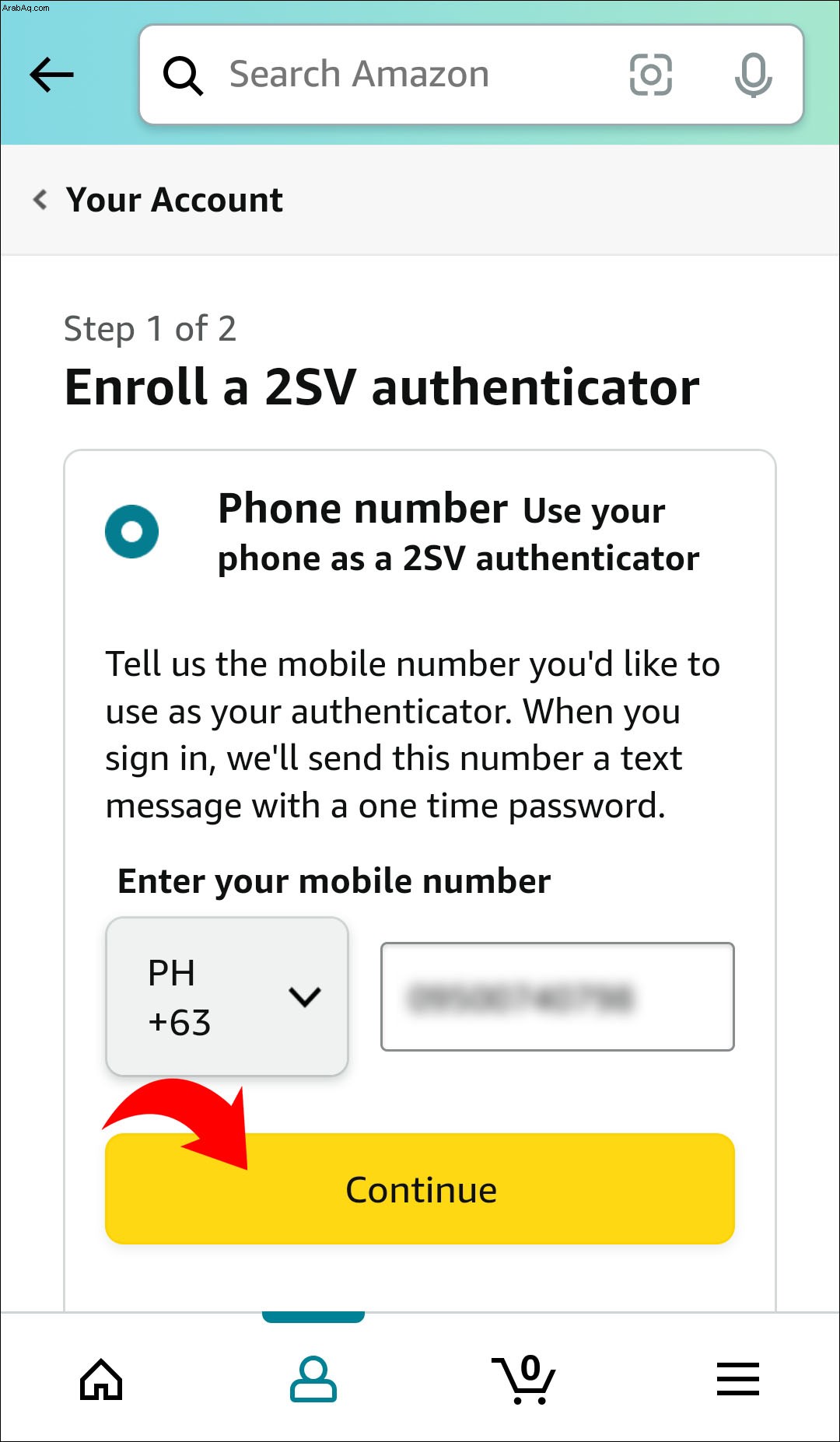
Task: Open the camera scan search icon
Action: (x=650, y=75)
